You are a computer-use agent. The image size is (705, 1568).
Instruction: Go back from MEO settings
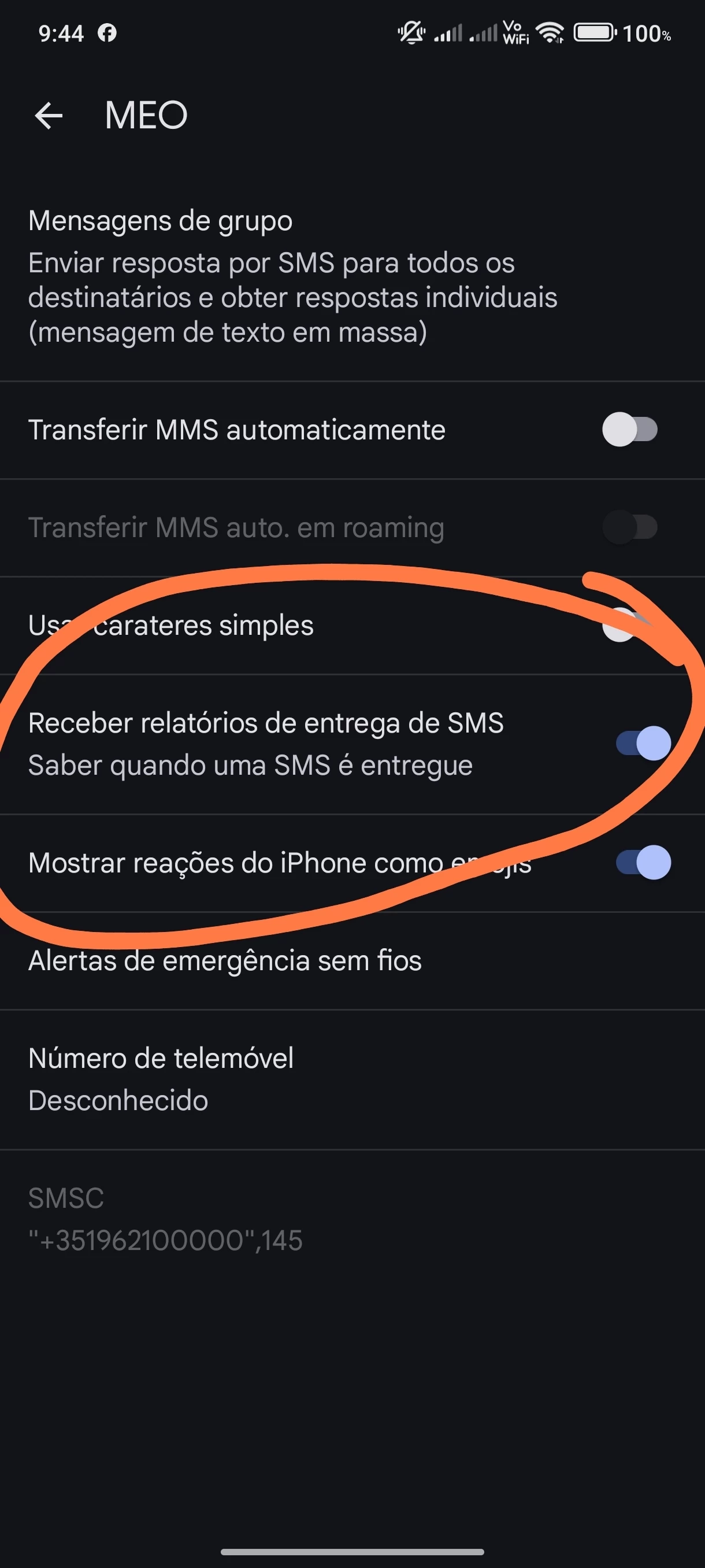[x=49, y=116]
